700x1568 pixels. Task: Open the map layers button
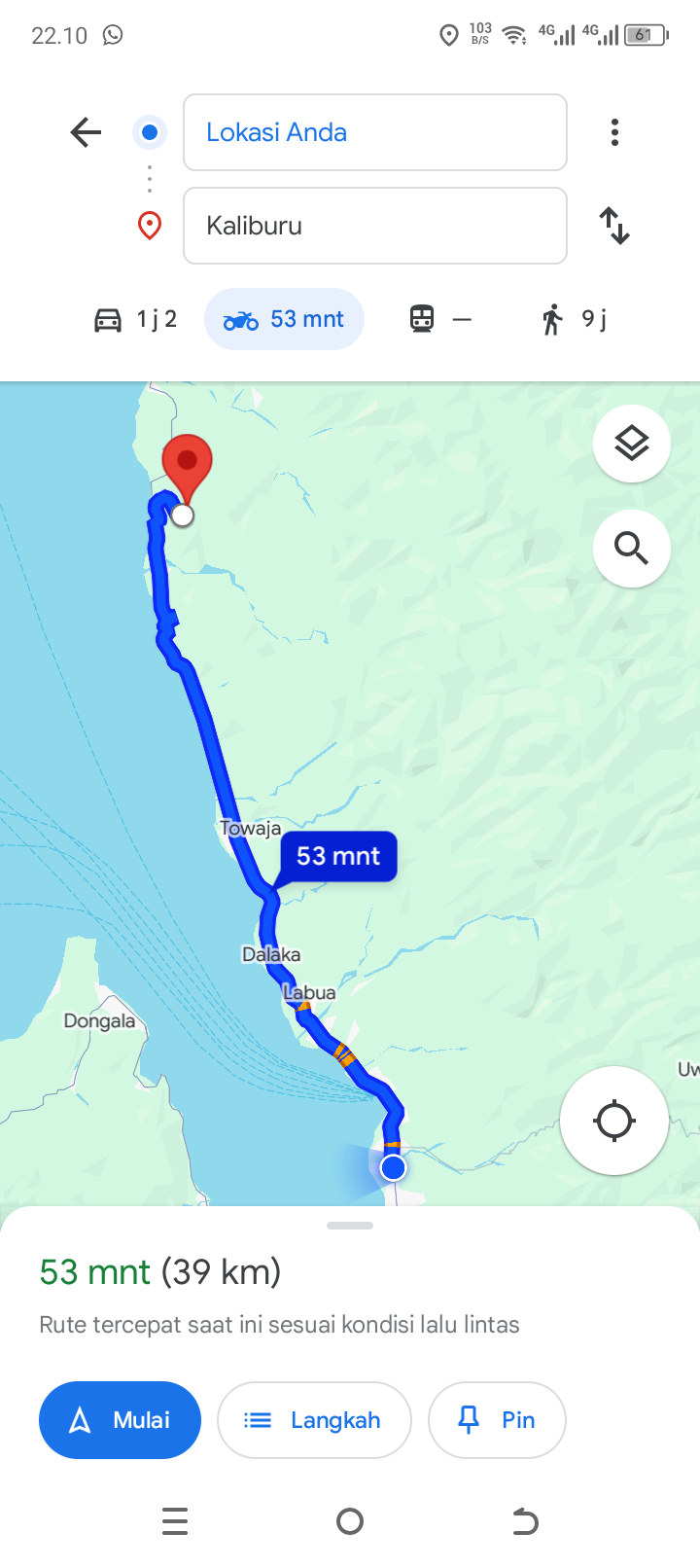pyautogui.click(x=632, y=444)
